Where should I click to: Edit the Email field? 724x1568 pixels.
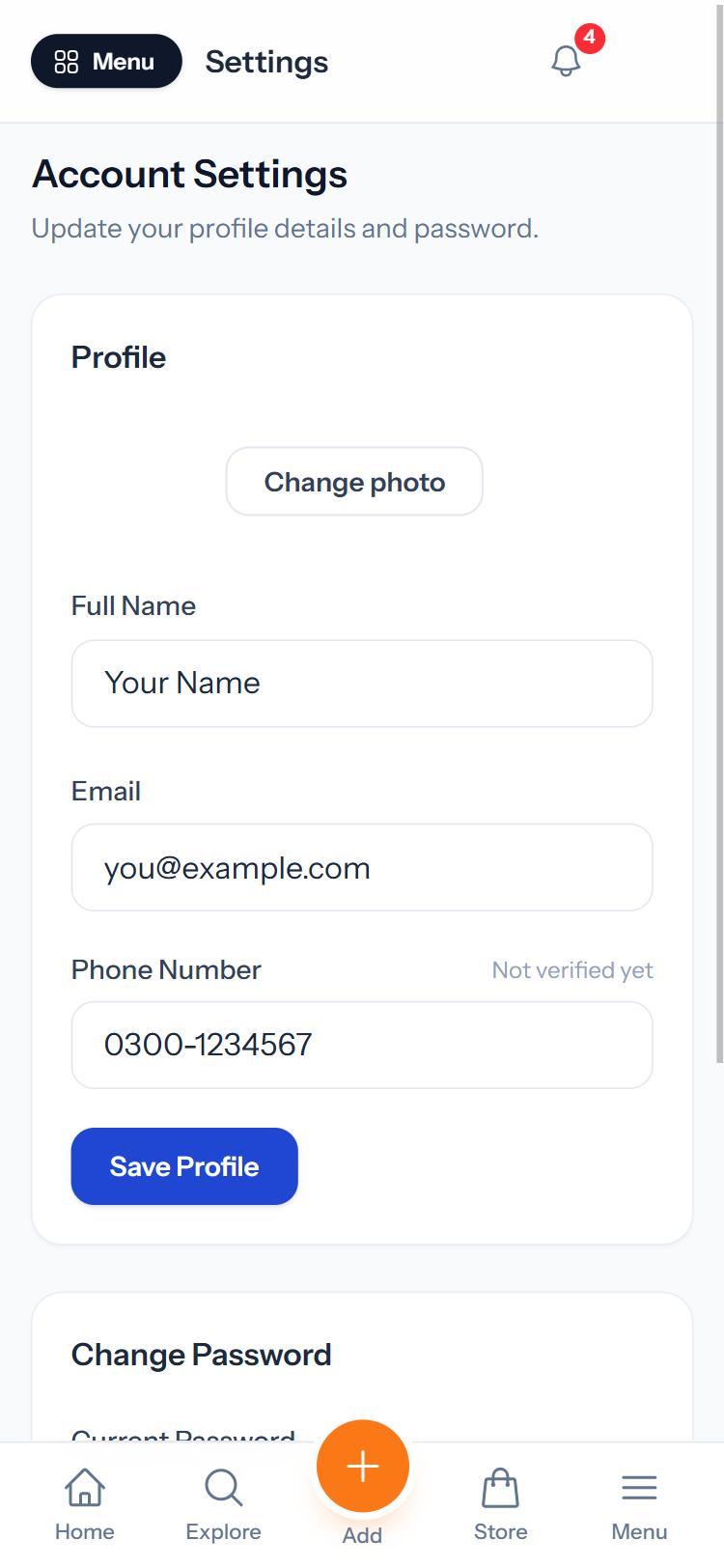[x=362, y=868]
